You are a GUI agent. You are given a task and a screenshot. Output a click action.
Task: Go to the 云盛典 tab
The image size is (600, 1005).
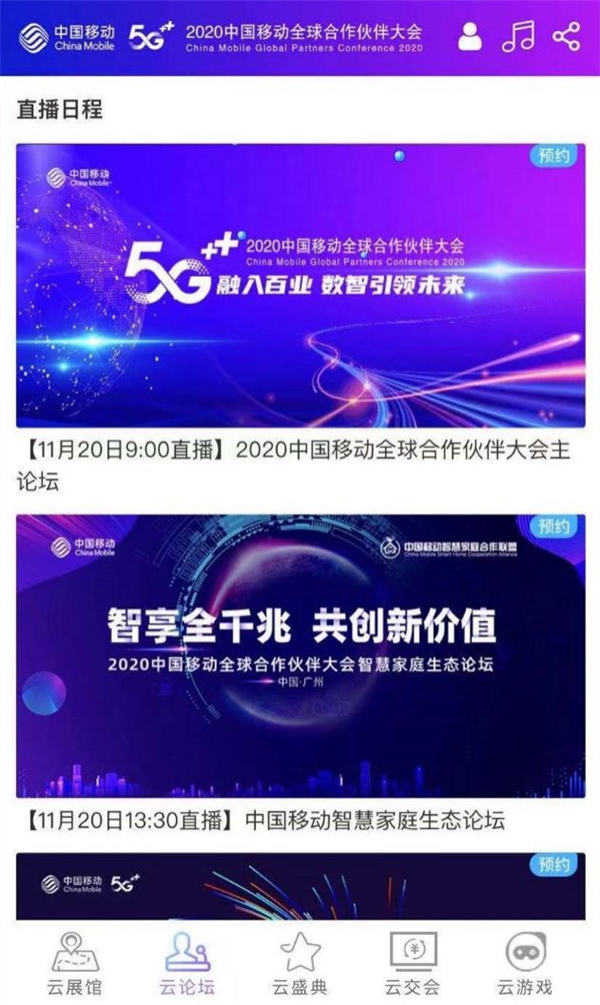tap(300, 964)
